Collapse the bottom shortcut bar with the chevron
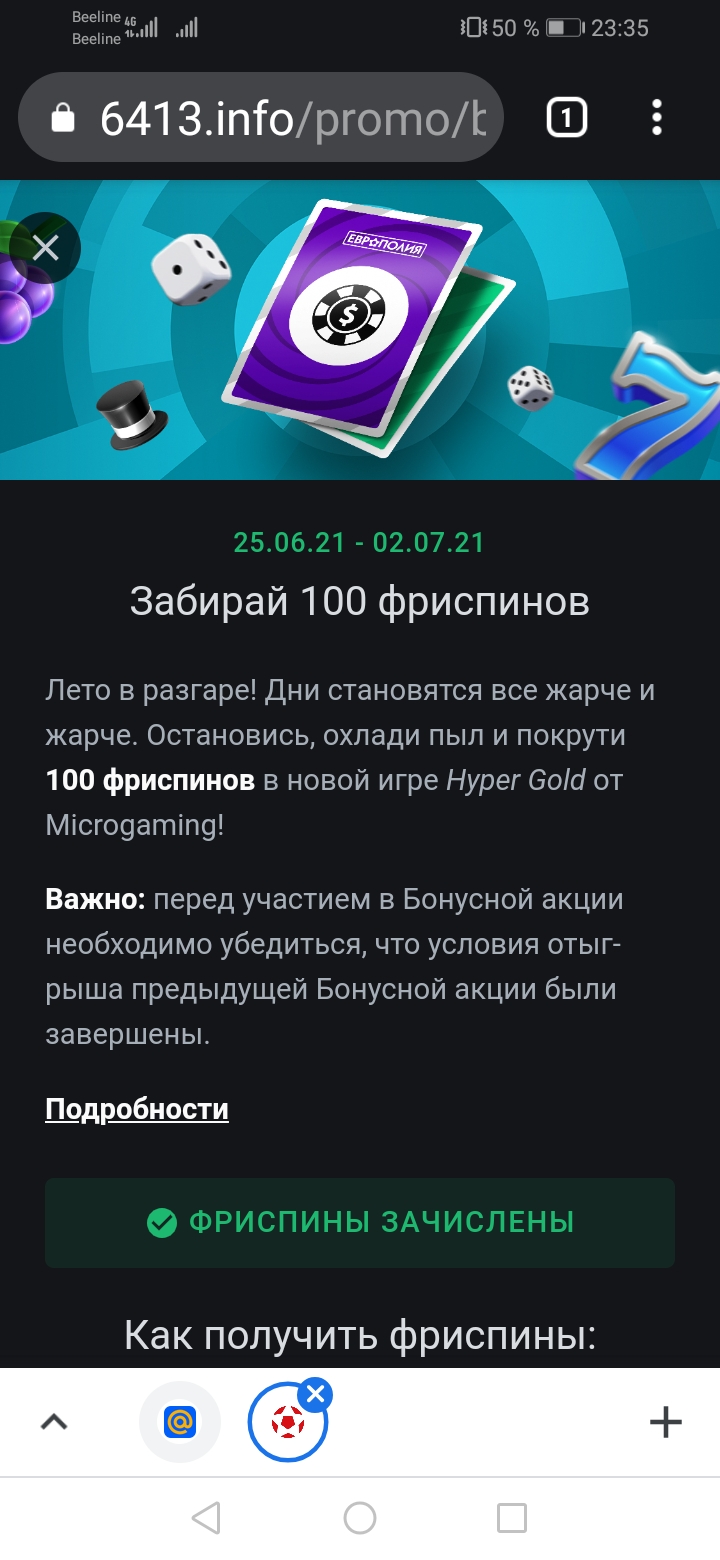 [x=55, y=1422]
